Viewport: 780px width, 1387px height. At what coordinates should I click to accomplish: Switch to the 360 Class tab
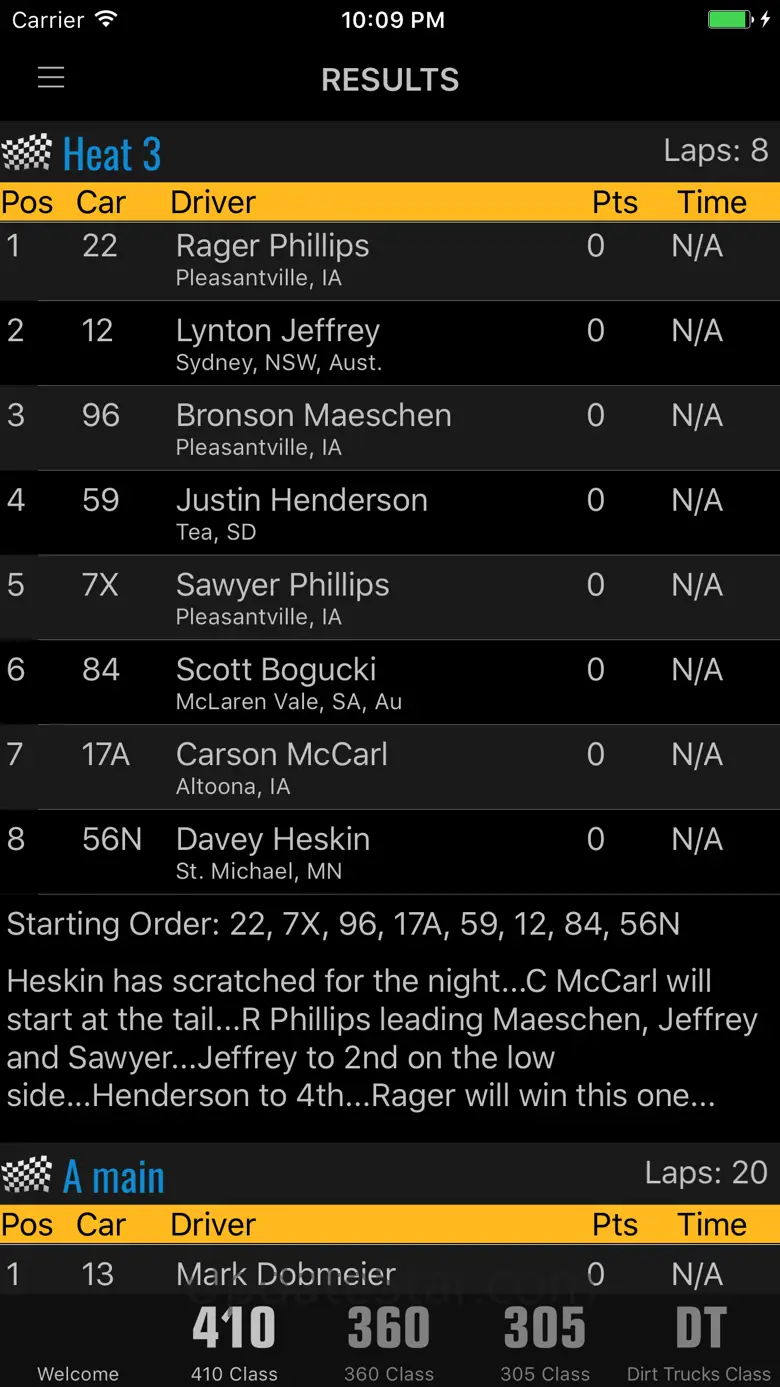coord(389,1342)
